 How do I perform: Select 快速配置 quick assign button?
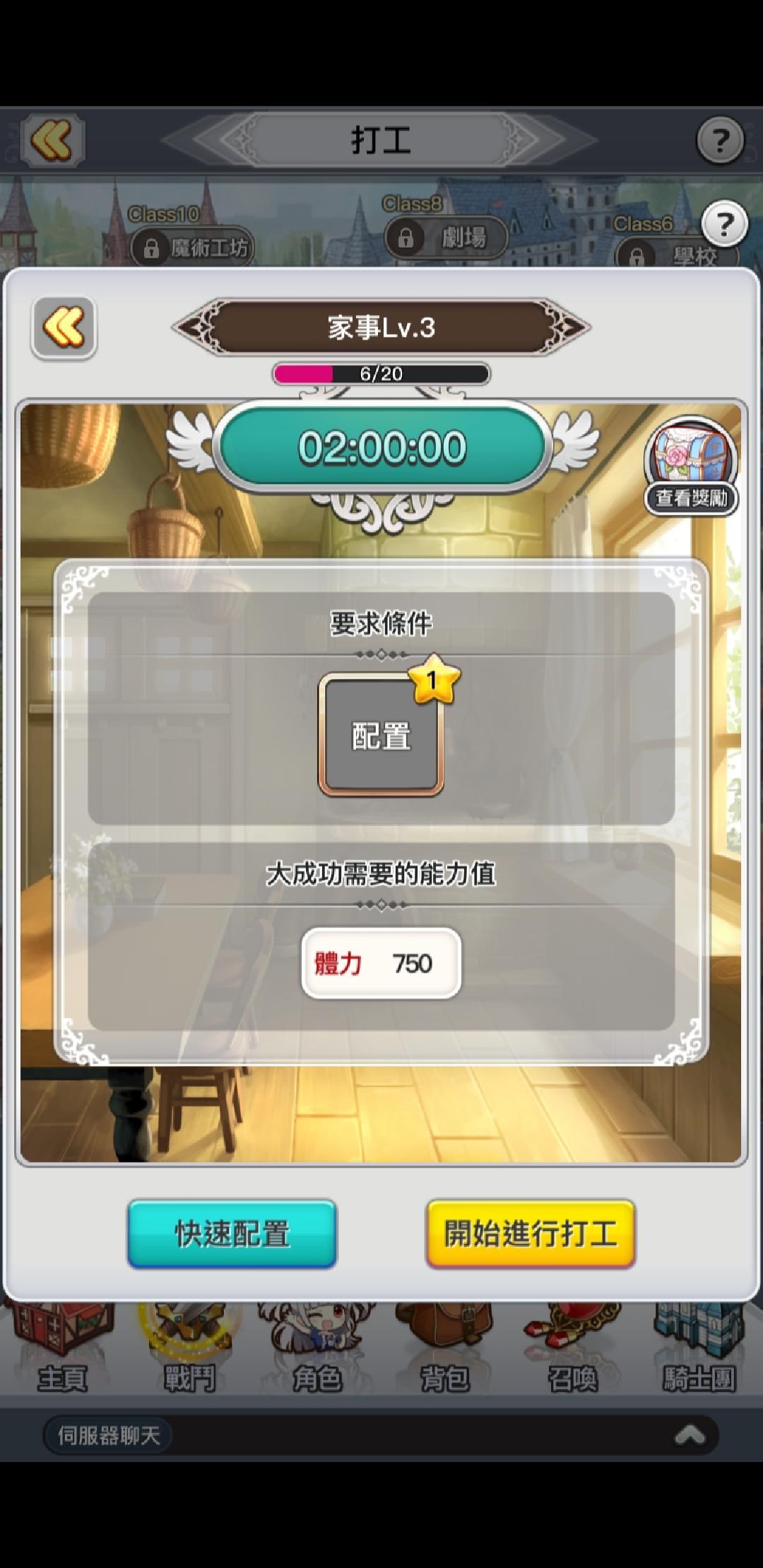pyautogui.click(x=232, y=1233)
